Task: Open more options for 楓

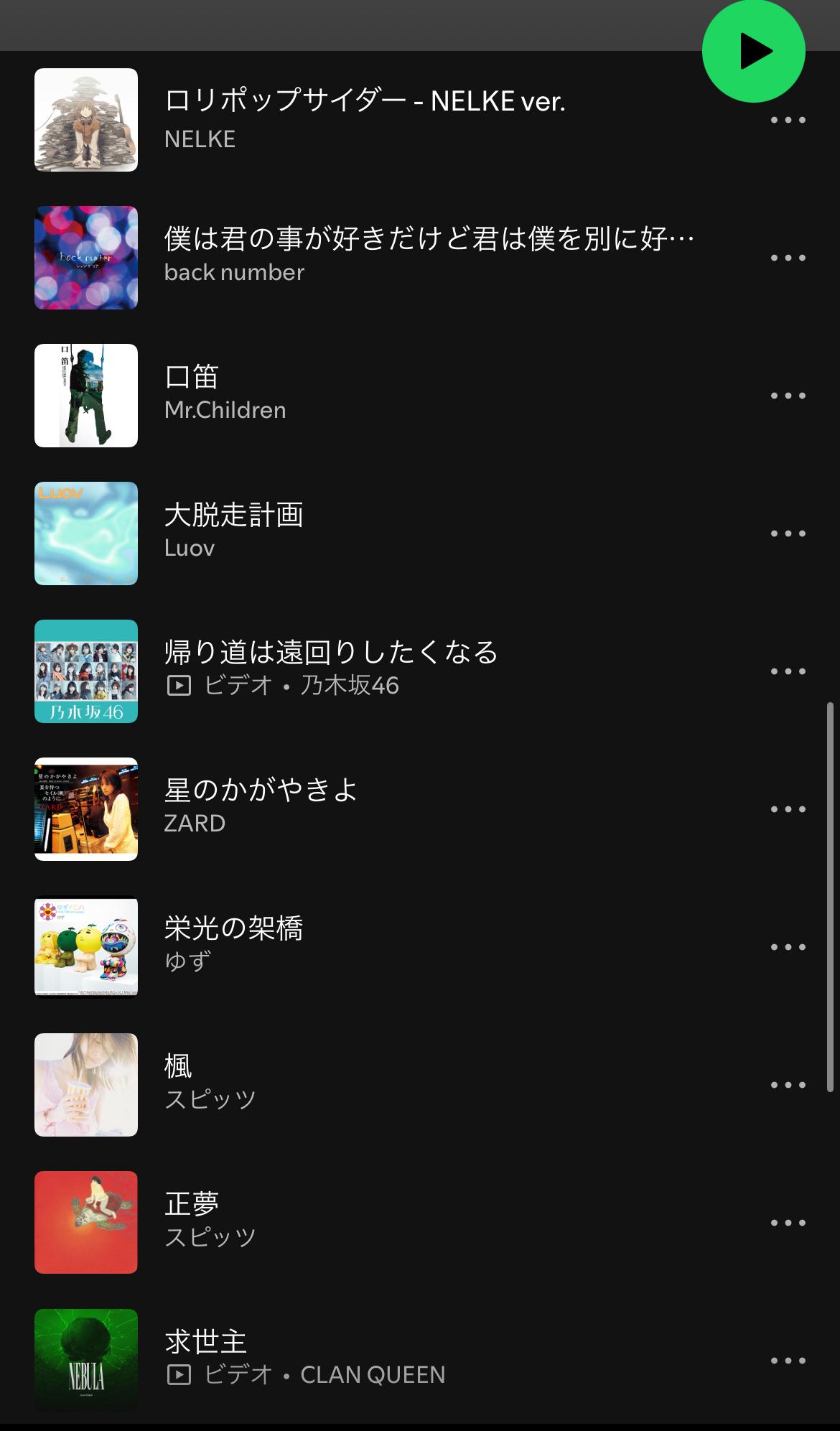Action: point(788,1085)
